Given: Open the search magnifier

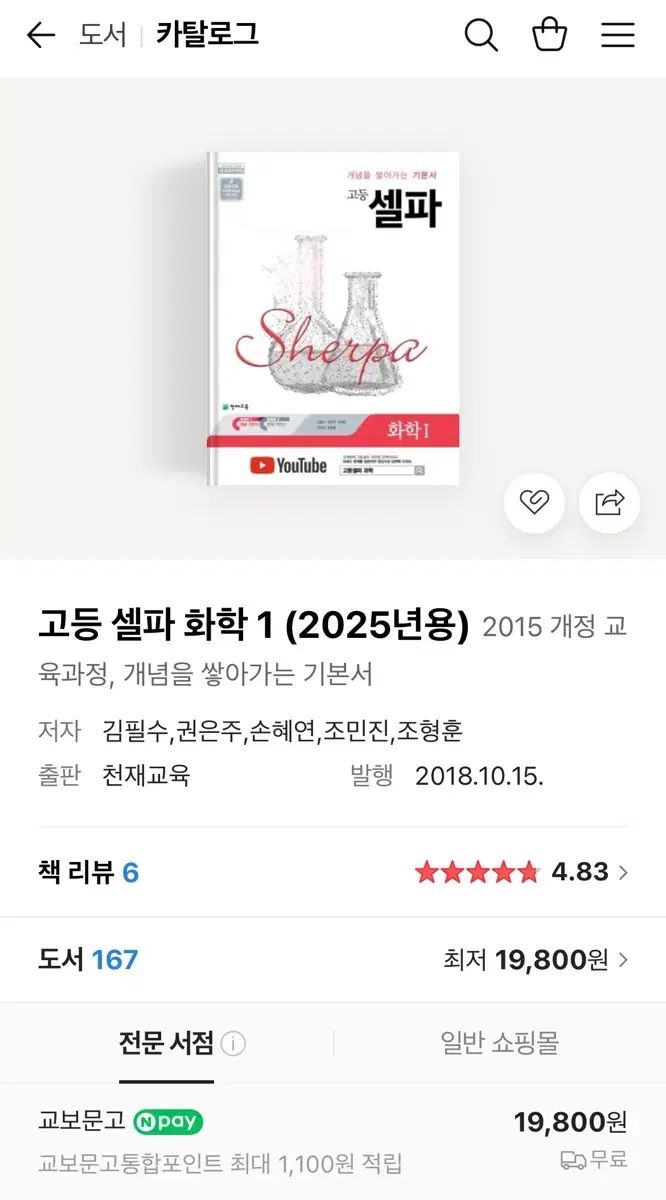Looking at the screenshot, I should [x=481, y=36].
